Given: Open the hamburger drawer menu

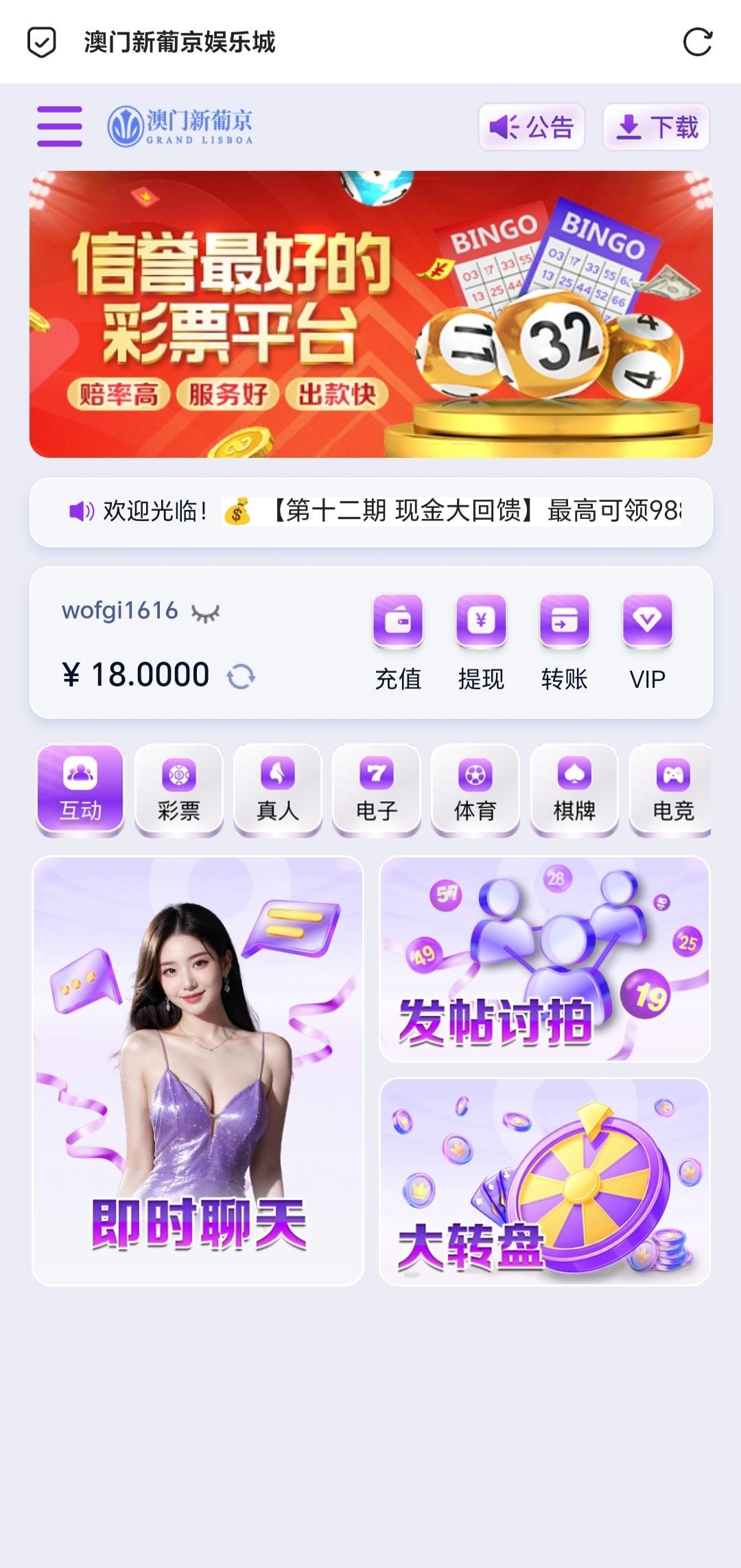Looking at the screenshot, I should [x=60, y=126].
